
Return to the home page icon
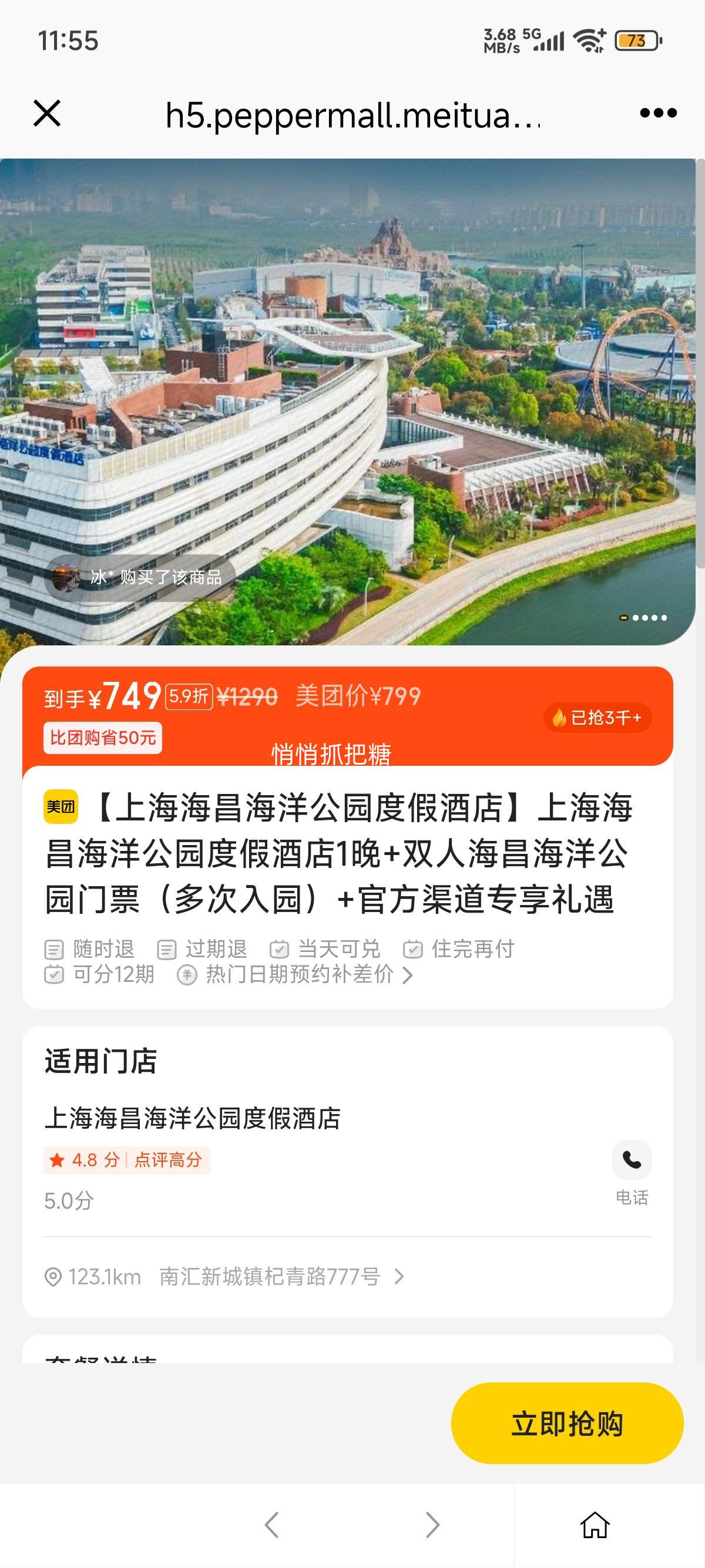tap(594, 1525)
